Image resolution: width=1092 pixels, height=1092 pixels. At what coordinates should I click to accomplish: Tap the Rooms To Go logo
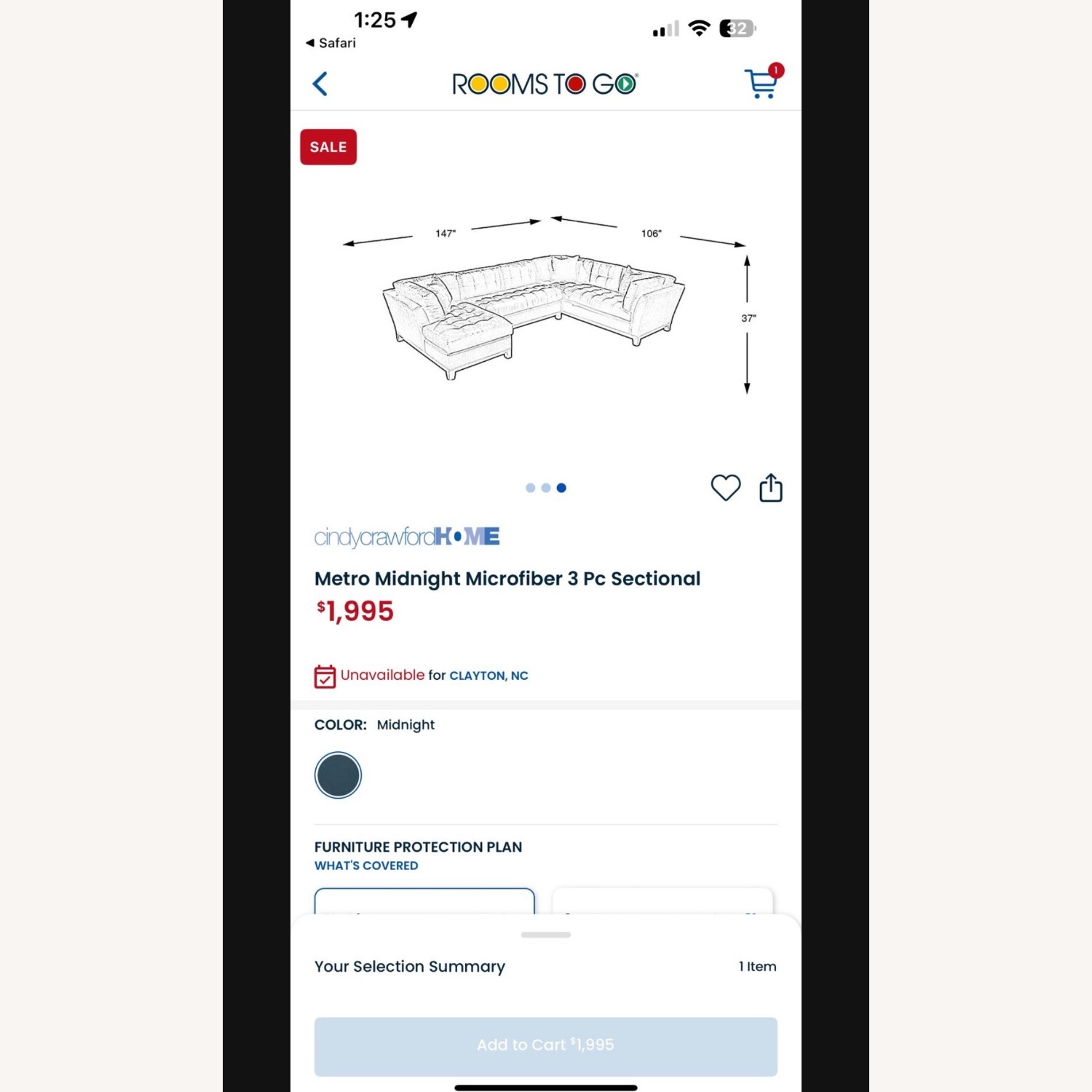(545, 84)
